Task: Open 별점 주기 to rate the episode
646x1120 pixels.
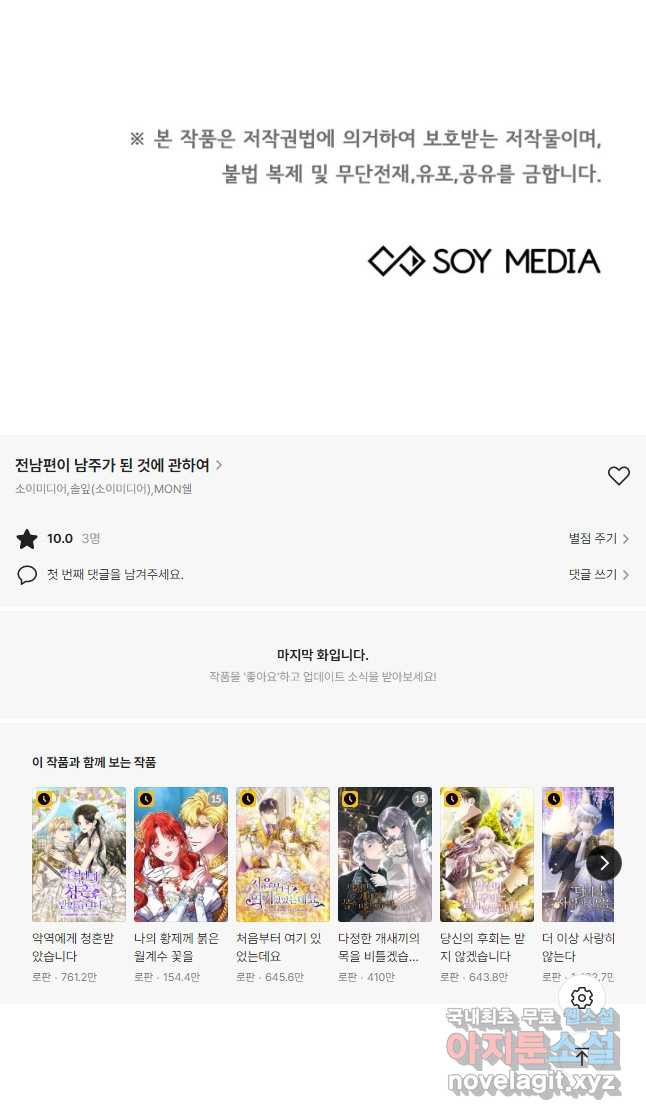Action: click(598, 539)
